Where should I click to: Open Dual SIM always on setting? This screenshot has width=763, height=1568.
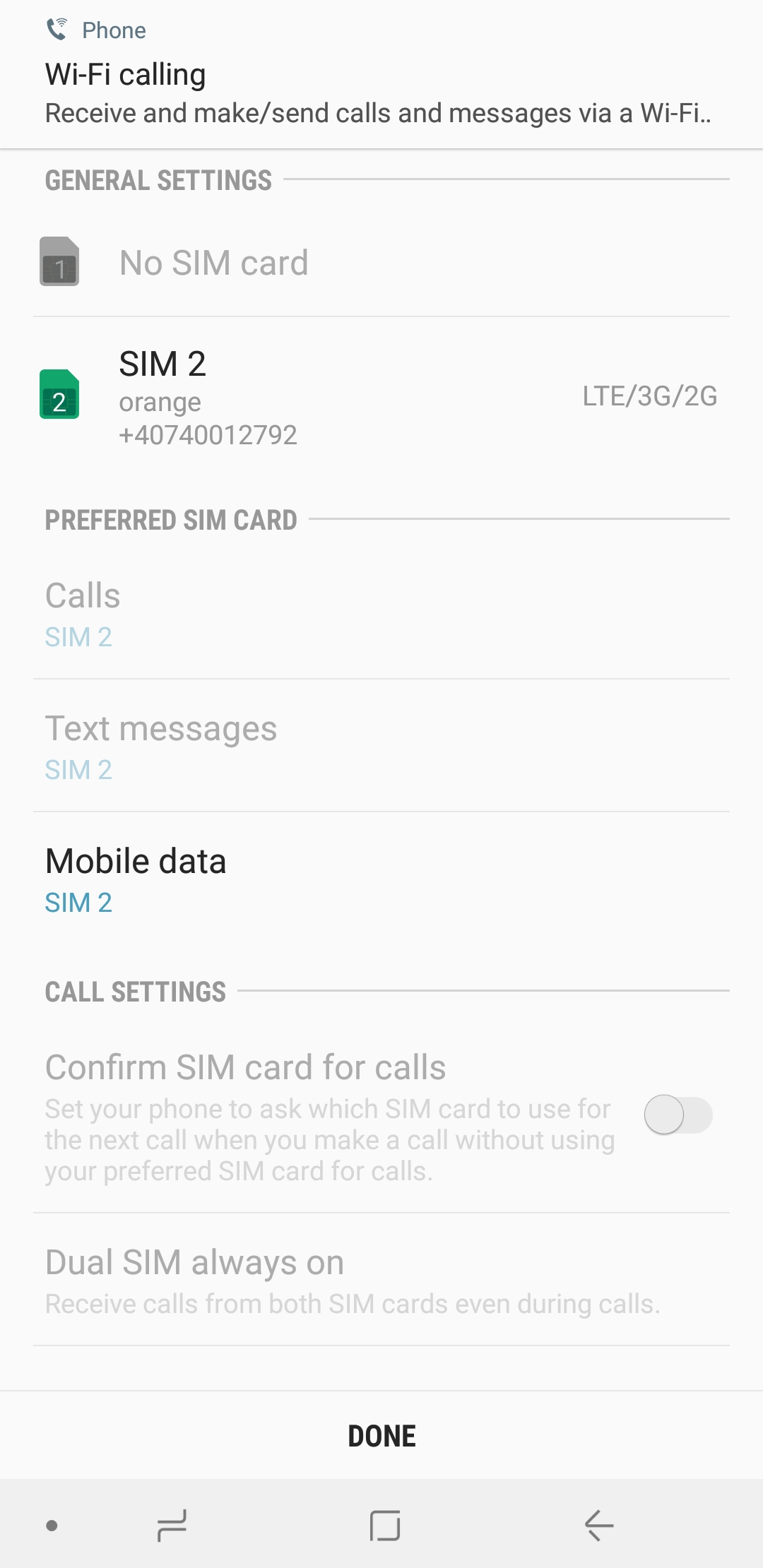[x=381, y=1280]
